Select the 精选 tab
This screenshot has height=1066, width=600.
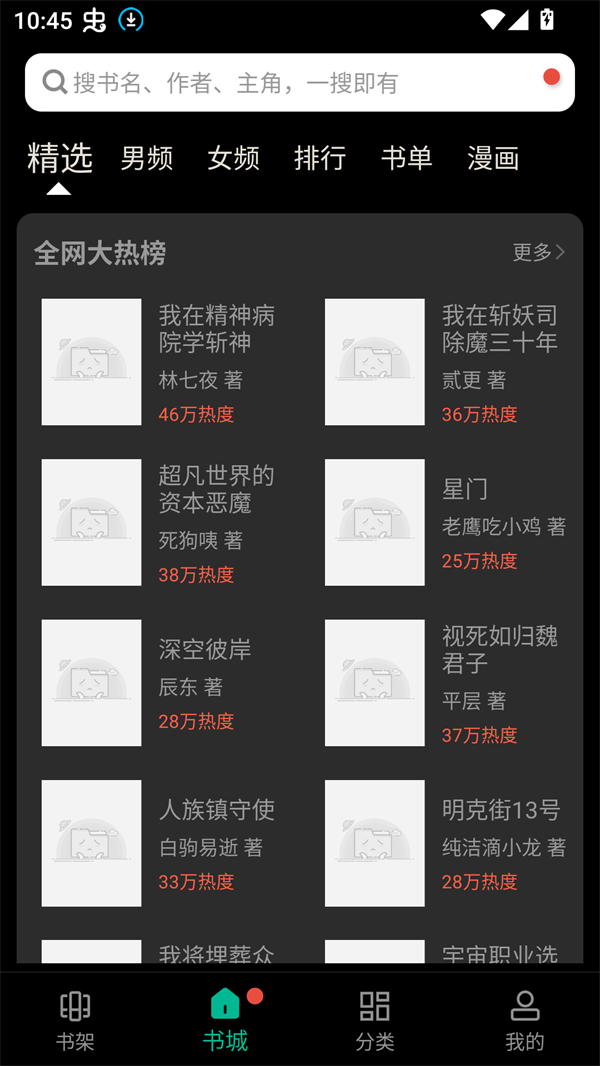60,158
